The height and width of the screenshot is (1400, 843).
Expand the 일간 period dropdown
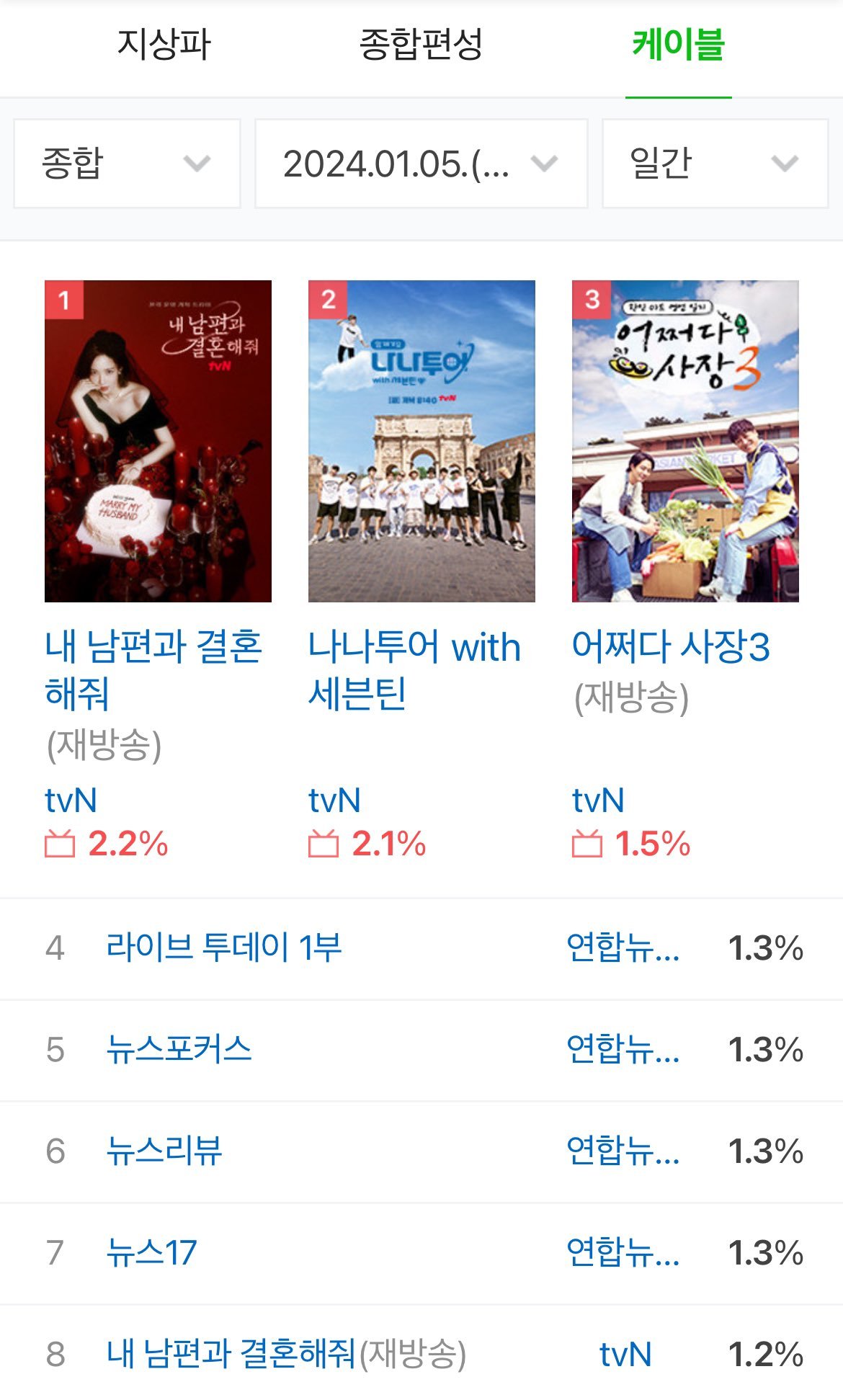tap(715, 164)
